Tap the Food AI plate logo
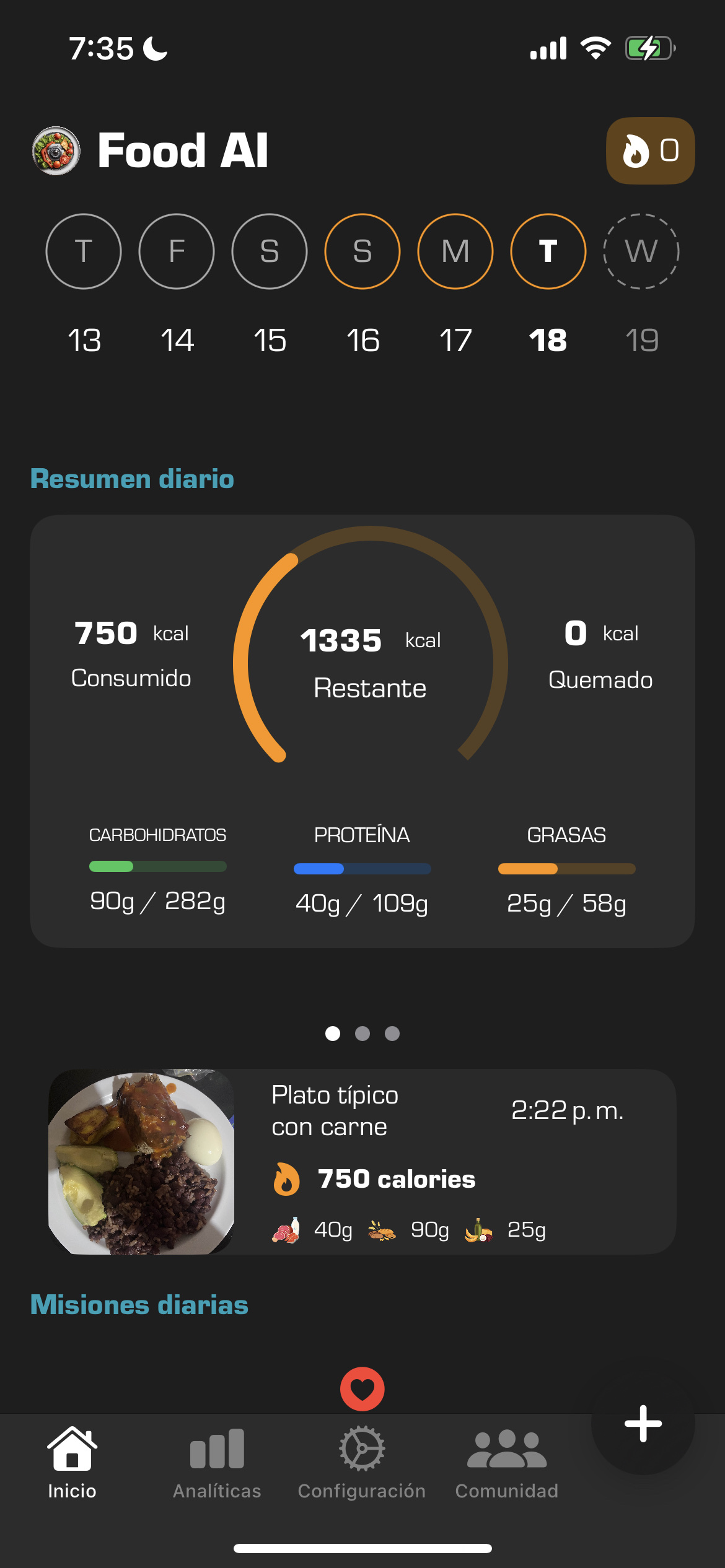Image resolution: width=725 pixels, height=1568 pixels. coord(56,150)
